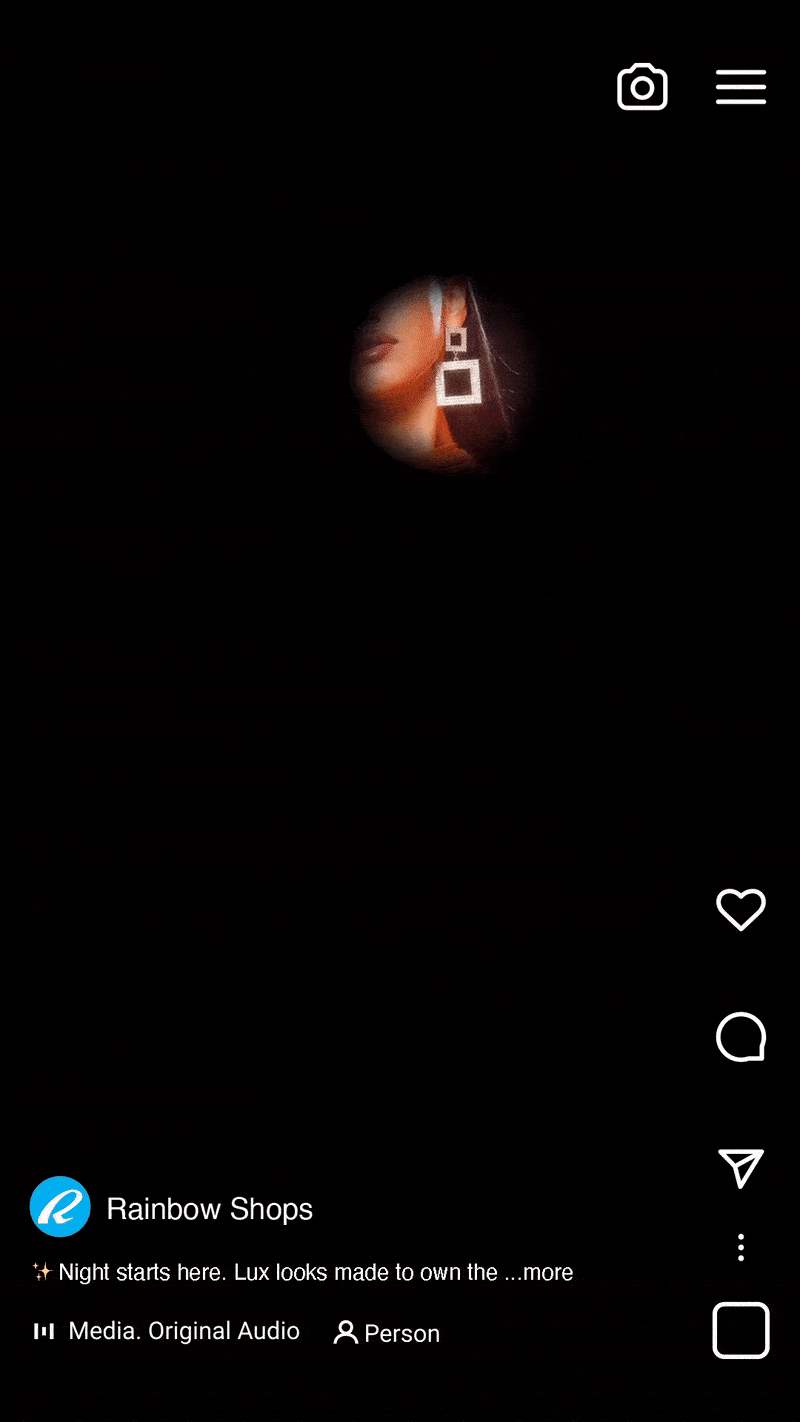
Task: Open the three-dot overflow menu
Action: [x=741, y=1247]
